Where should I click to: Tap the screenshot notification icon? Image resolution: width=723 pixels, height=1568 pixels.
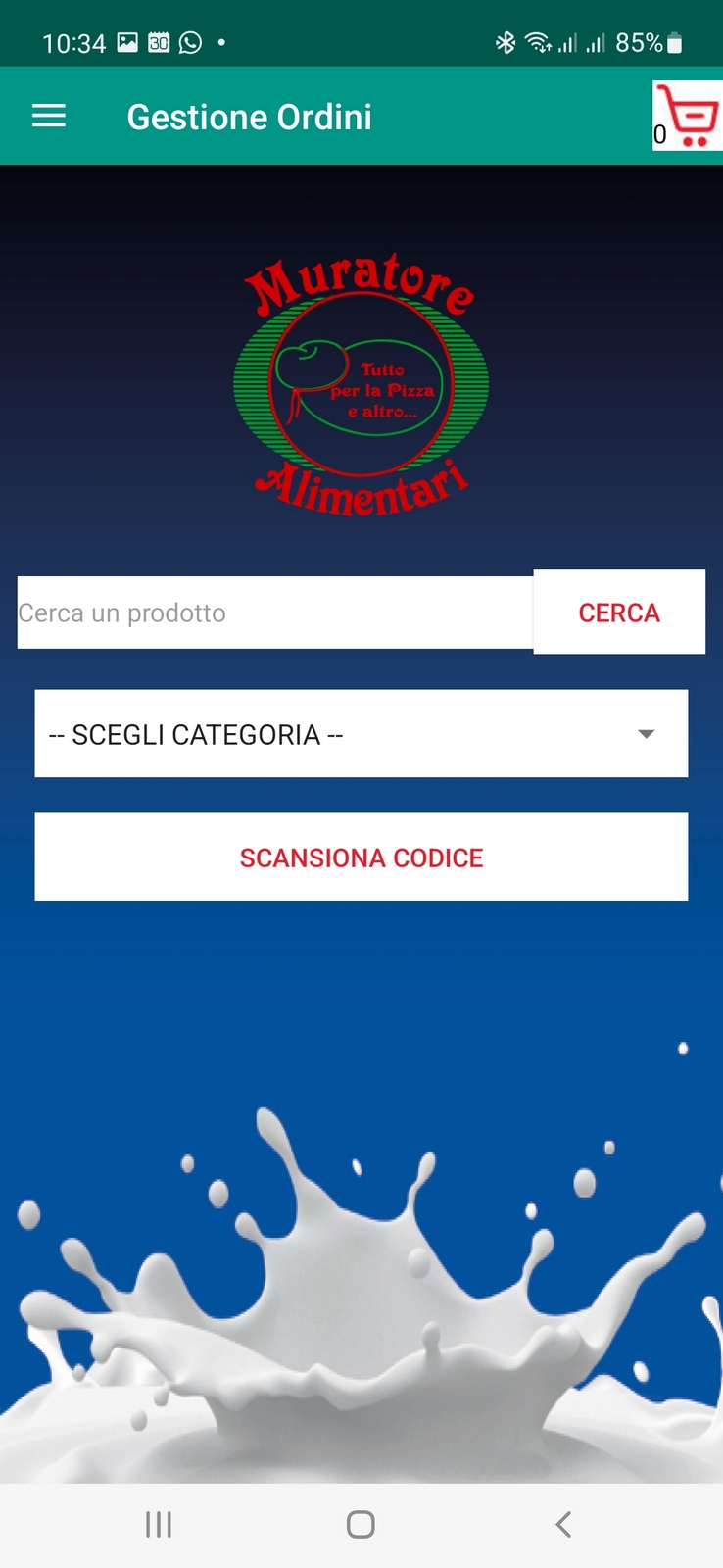point(126,42)
